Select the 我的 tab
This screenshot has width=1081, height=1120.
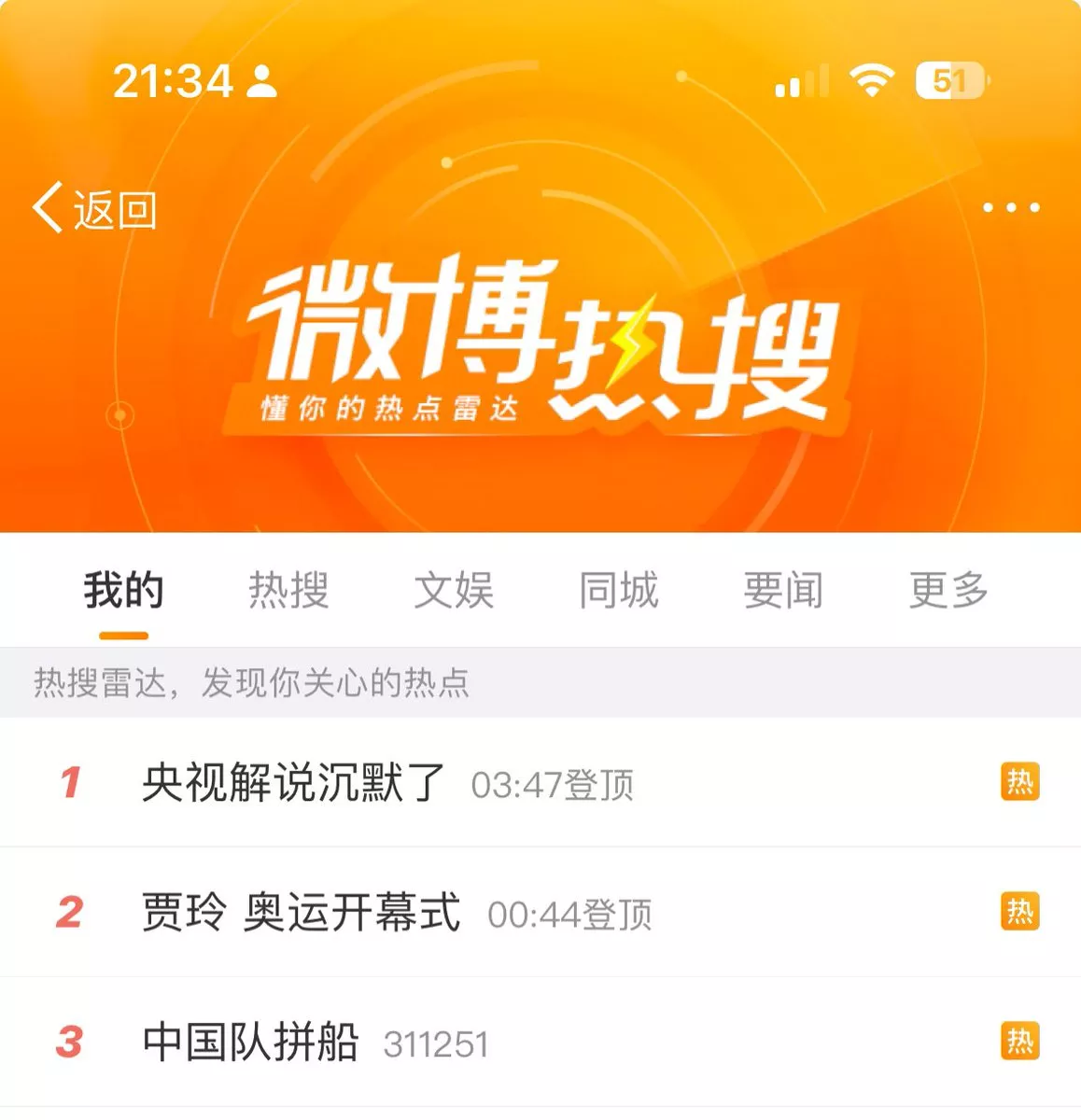click(x=123, y=591)
